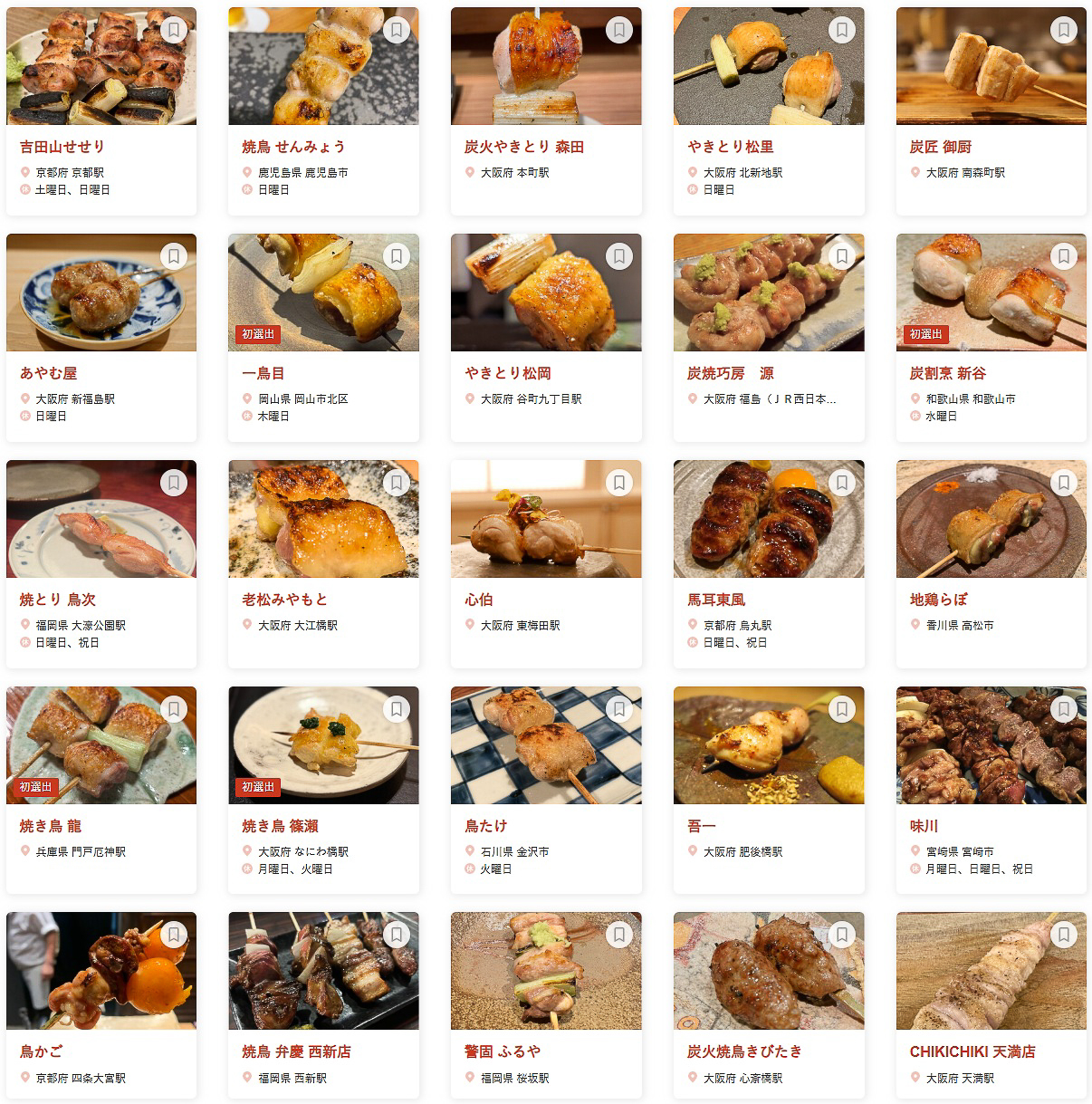Click the checkered-plate photo of 鳥たけ

click(x=546, y=743)
